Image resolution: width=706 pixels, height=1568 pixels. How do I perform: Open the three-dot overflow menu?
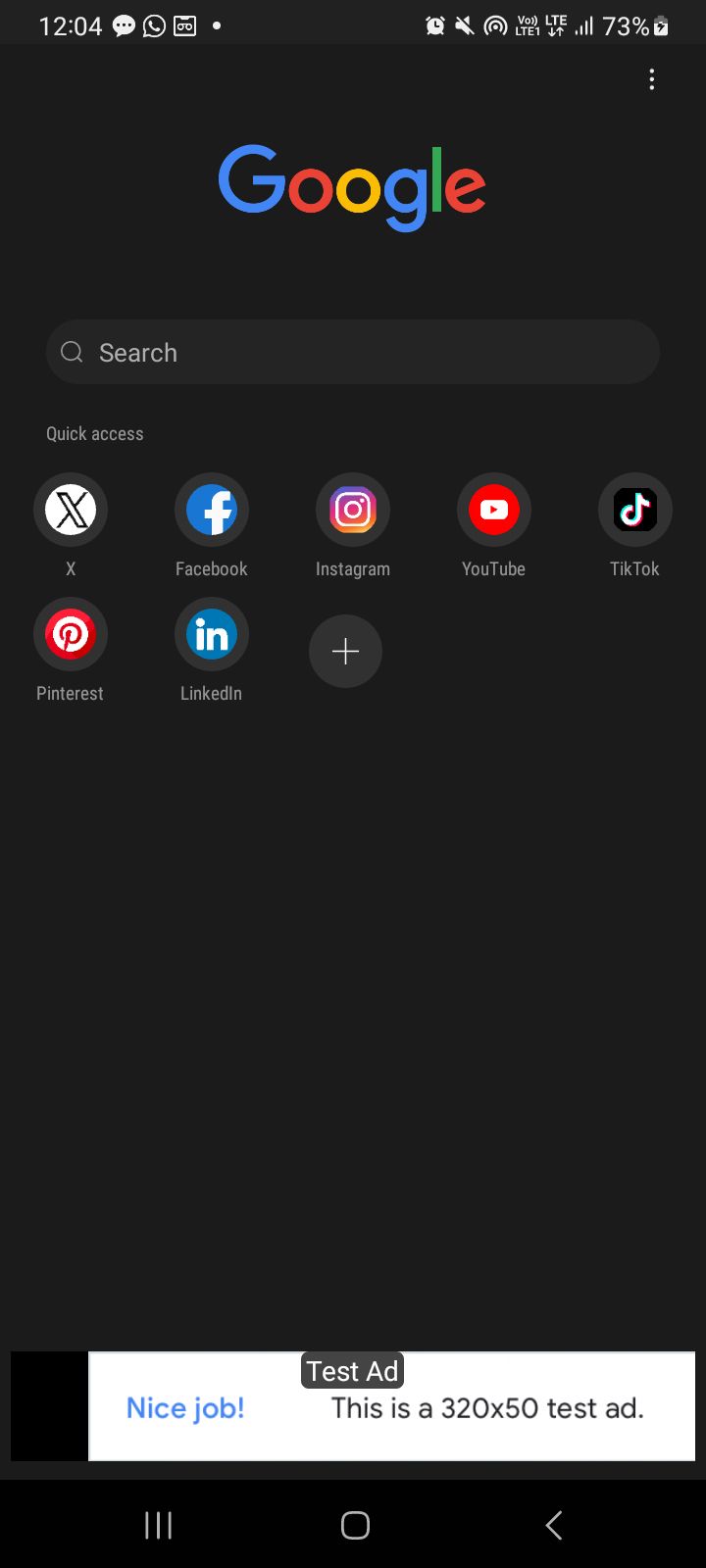pyautogui.click(x=651, y=80)
